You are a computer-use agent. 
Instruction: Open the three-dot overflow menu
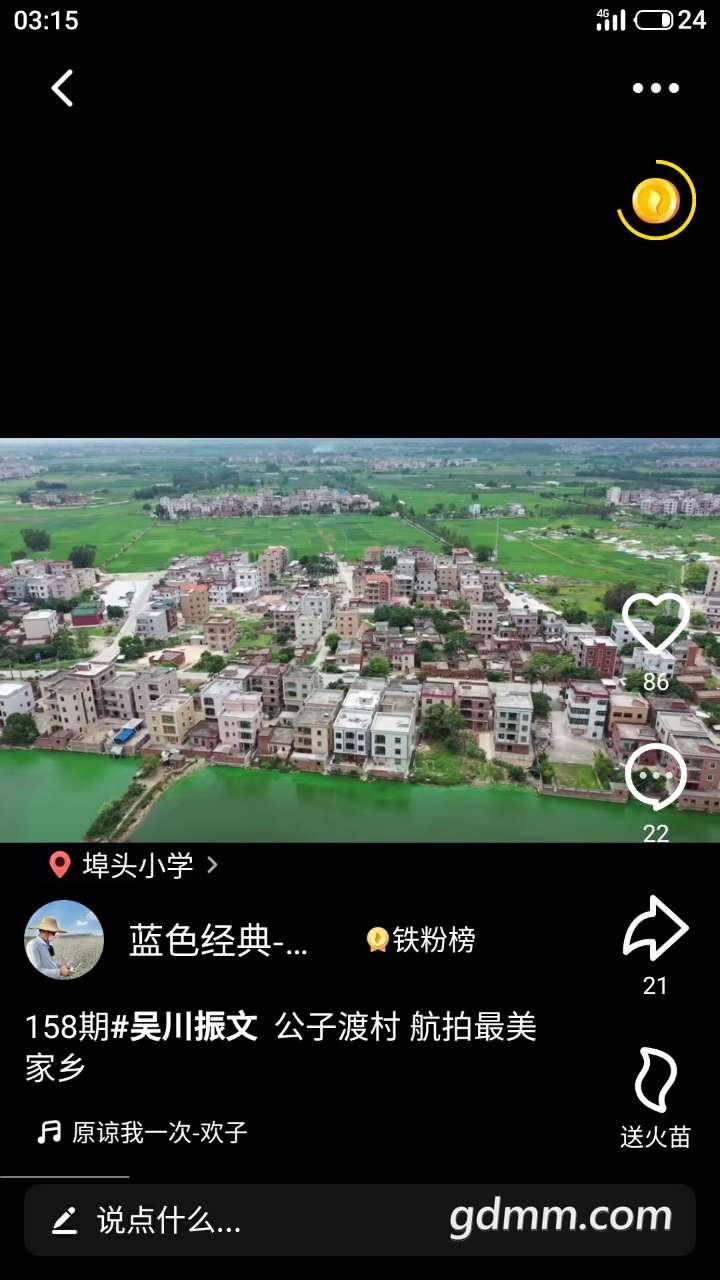point(655,88)
